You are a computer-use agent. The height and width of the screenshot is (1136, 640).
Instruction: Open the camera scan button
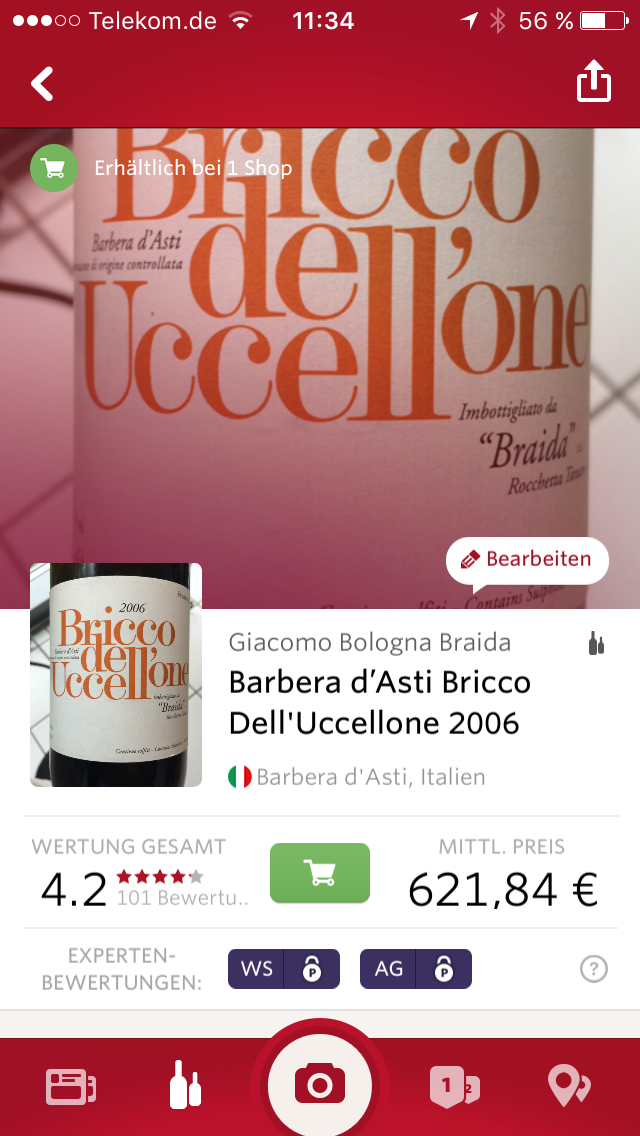[320, 1085]
